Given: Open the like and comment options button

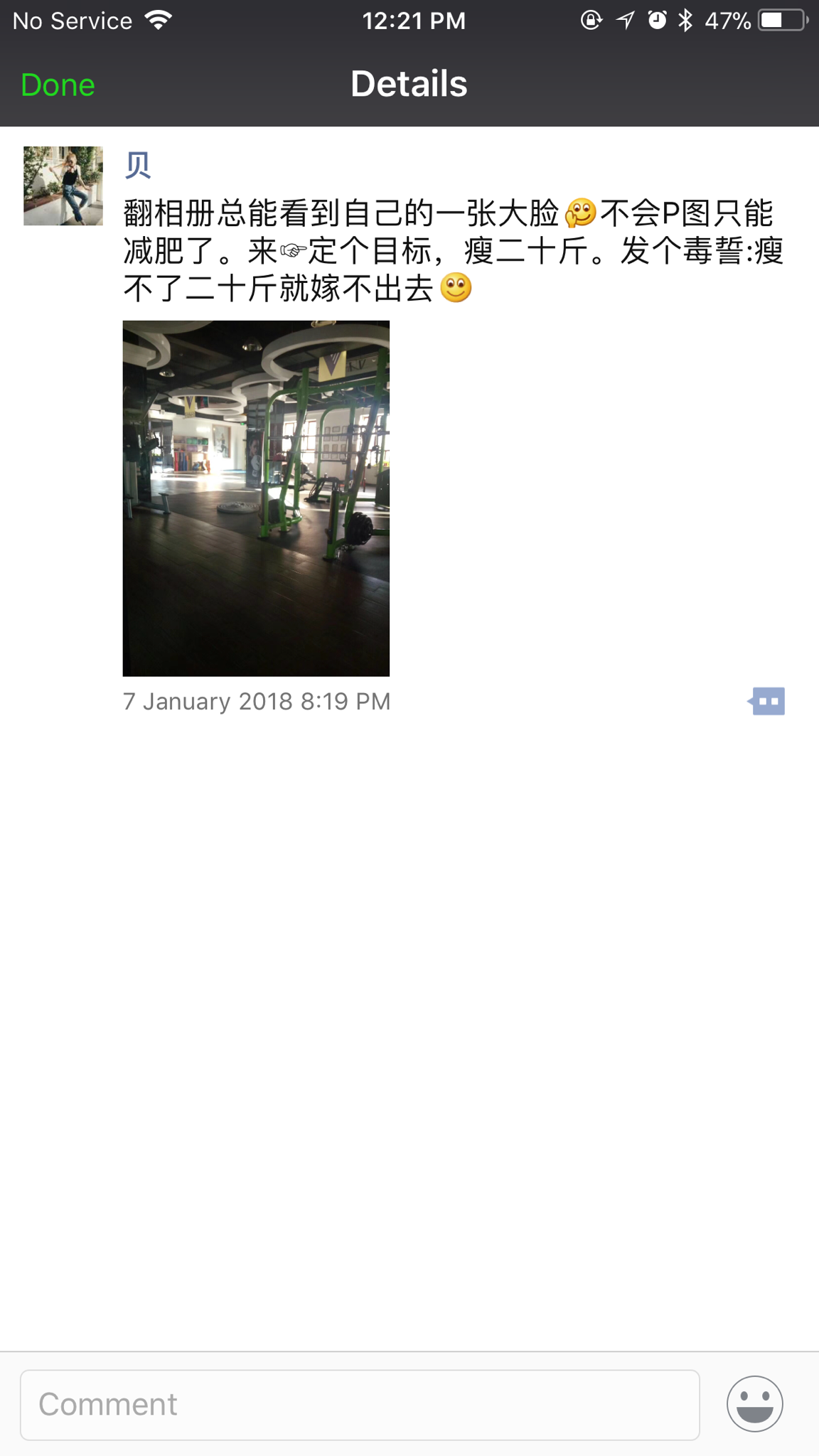Looking at the screenshot, I should pos(766,701).
